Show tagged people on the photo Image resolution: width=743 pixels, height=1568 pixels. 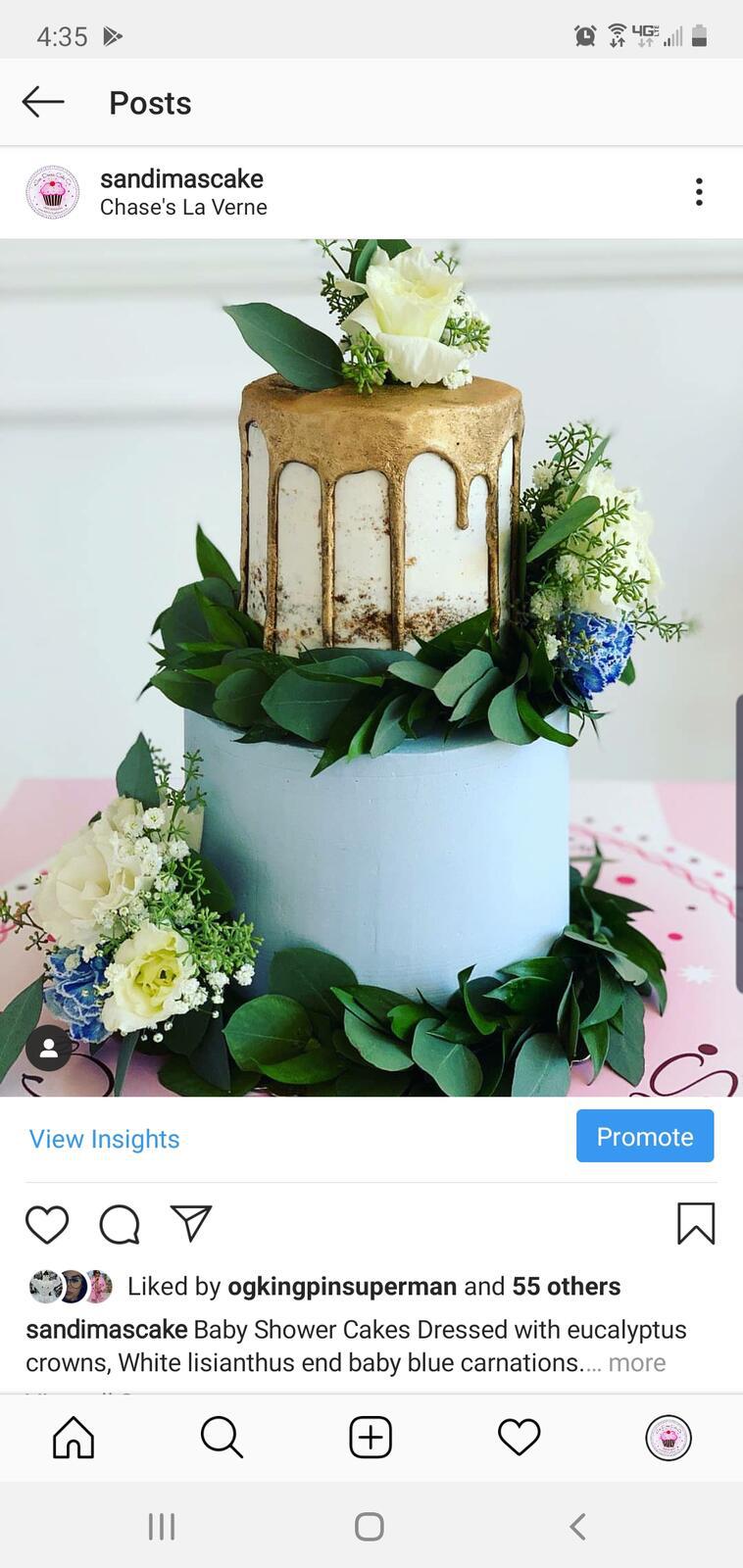48,1049
